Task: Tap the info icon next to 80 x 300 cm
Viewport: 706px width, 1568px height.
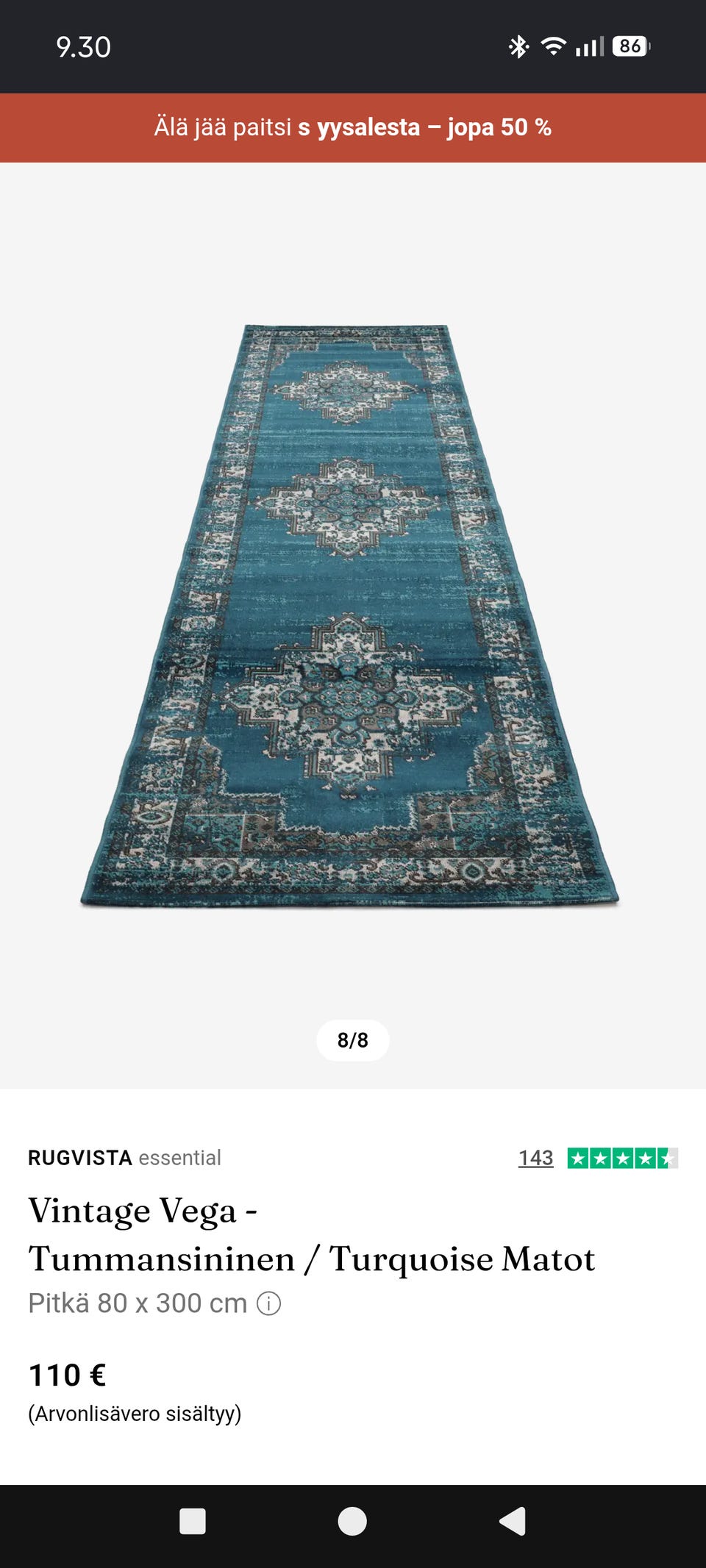Action: 268,1303
